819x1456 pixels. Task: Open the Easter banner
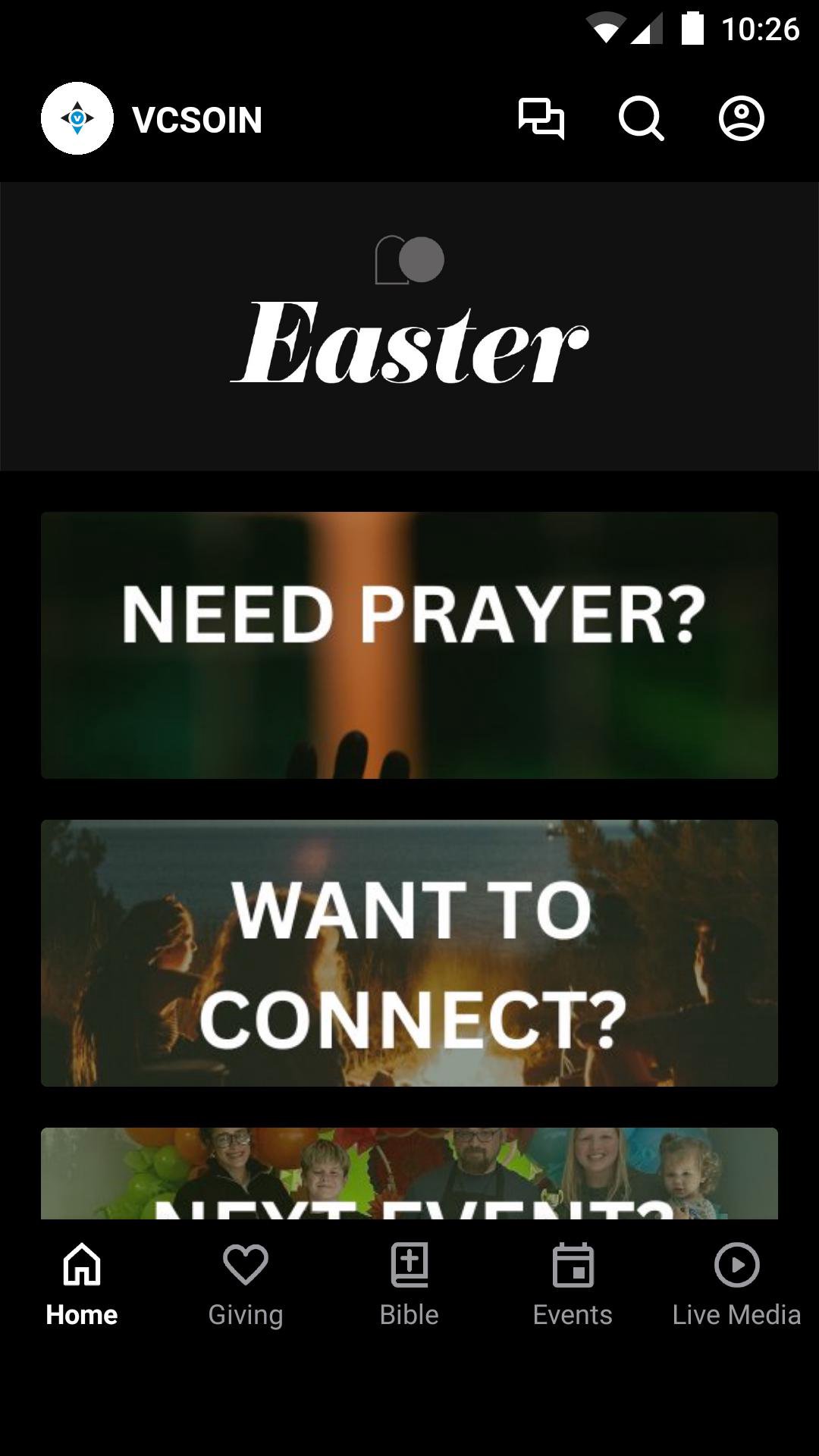tap(409, 326)
